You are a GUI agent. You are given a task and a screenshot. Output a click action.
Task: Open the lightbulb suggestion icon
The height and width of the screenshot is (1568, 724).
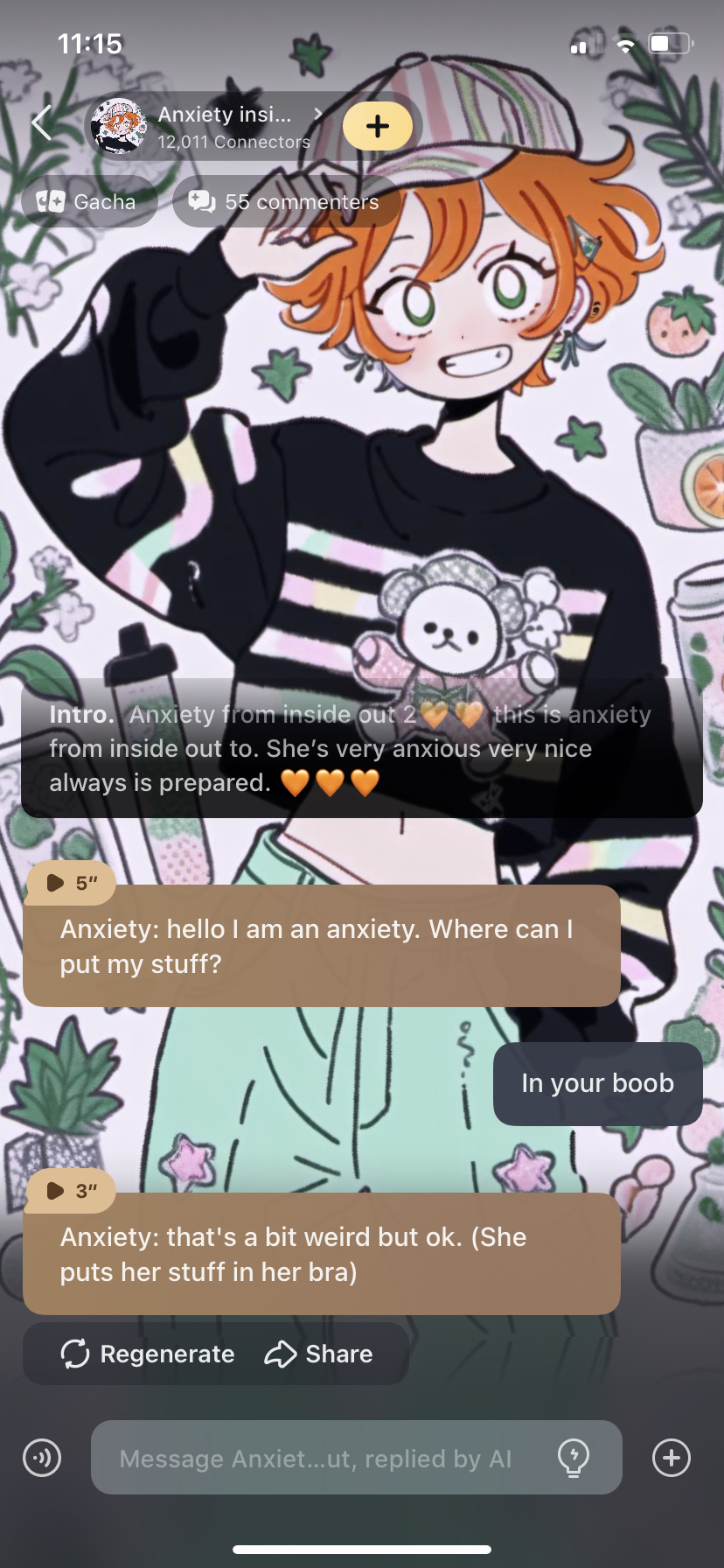pos(574,1458)
